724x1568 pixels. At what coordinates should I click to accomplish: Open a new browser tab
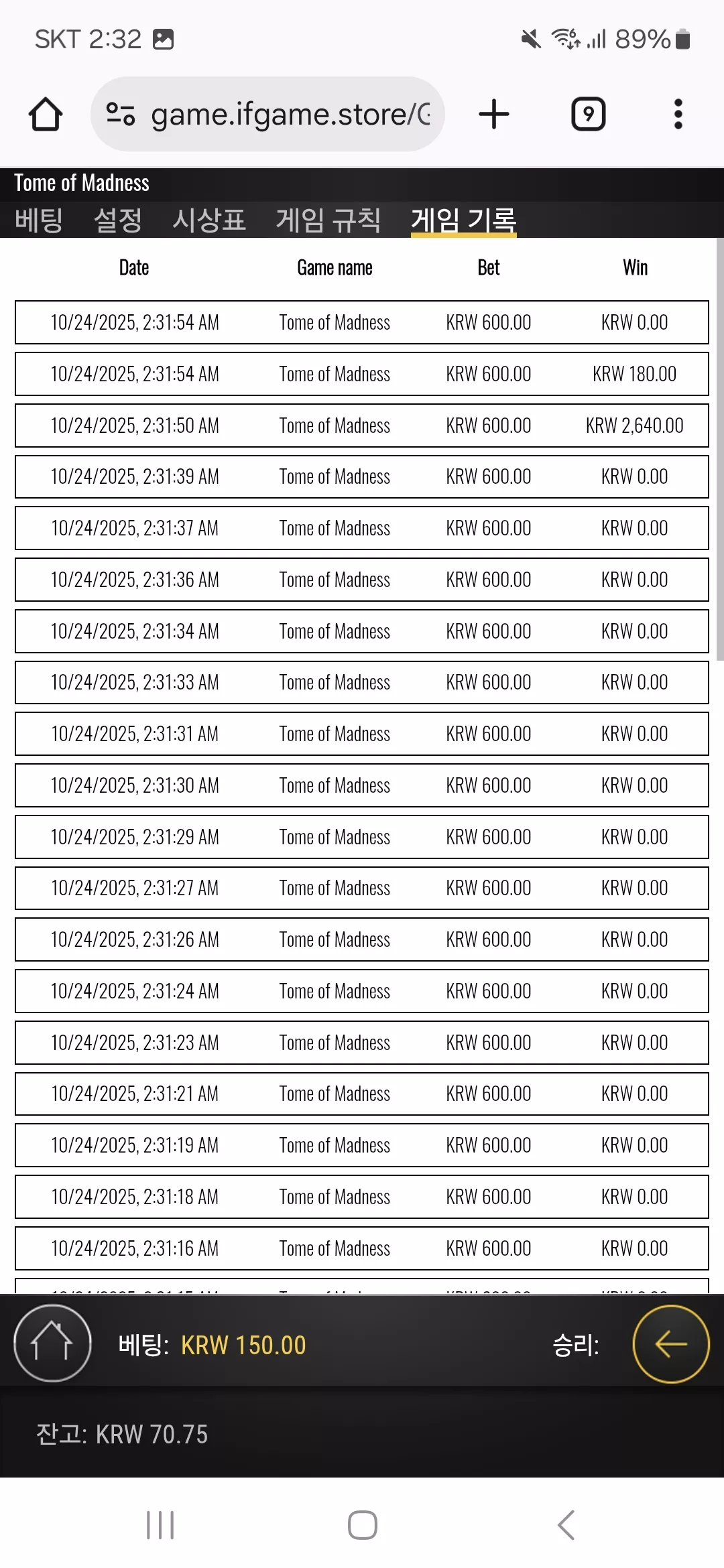coord(494,114)
